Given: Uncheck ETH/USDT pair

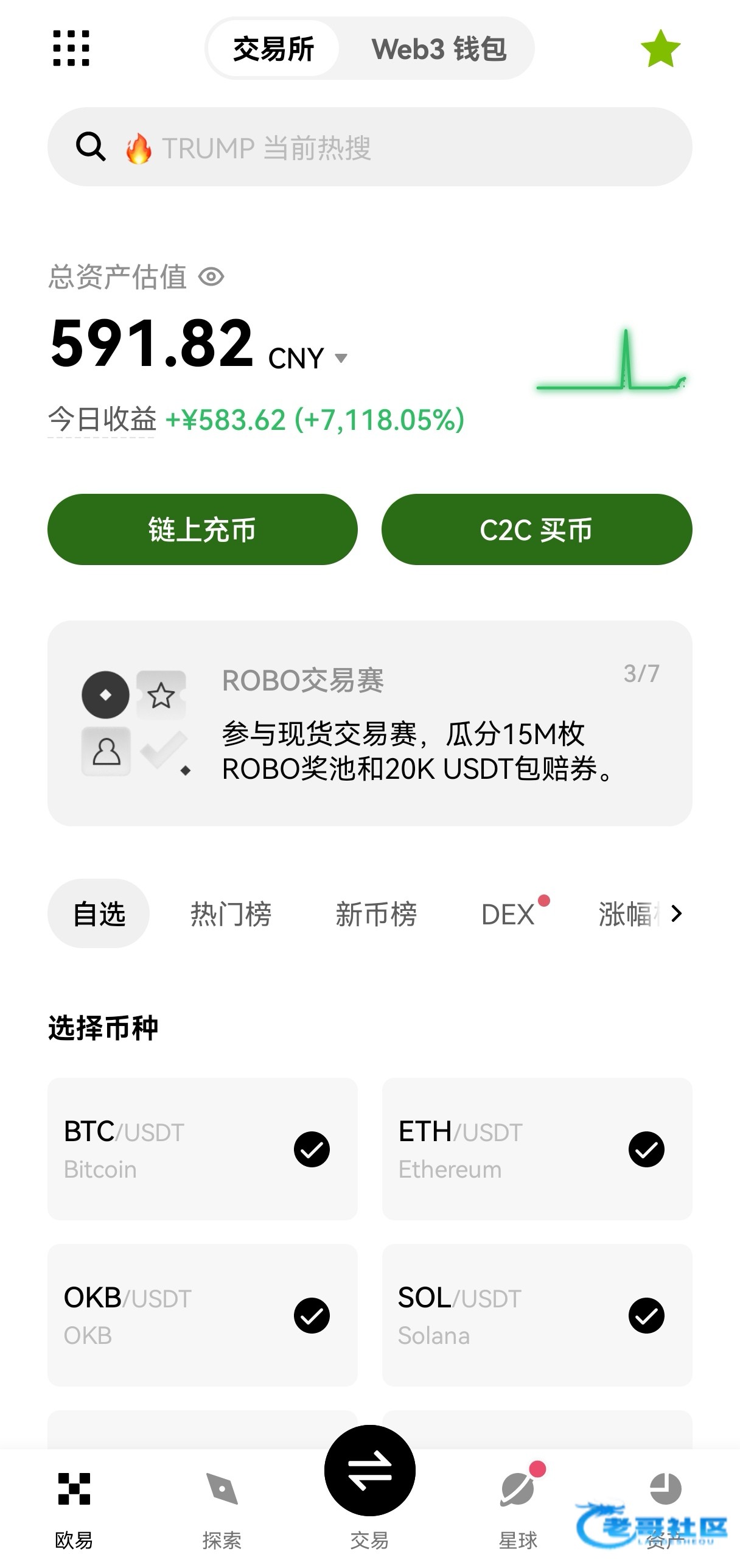Looking at the screenshot, I should [646, 1150].
